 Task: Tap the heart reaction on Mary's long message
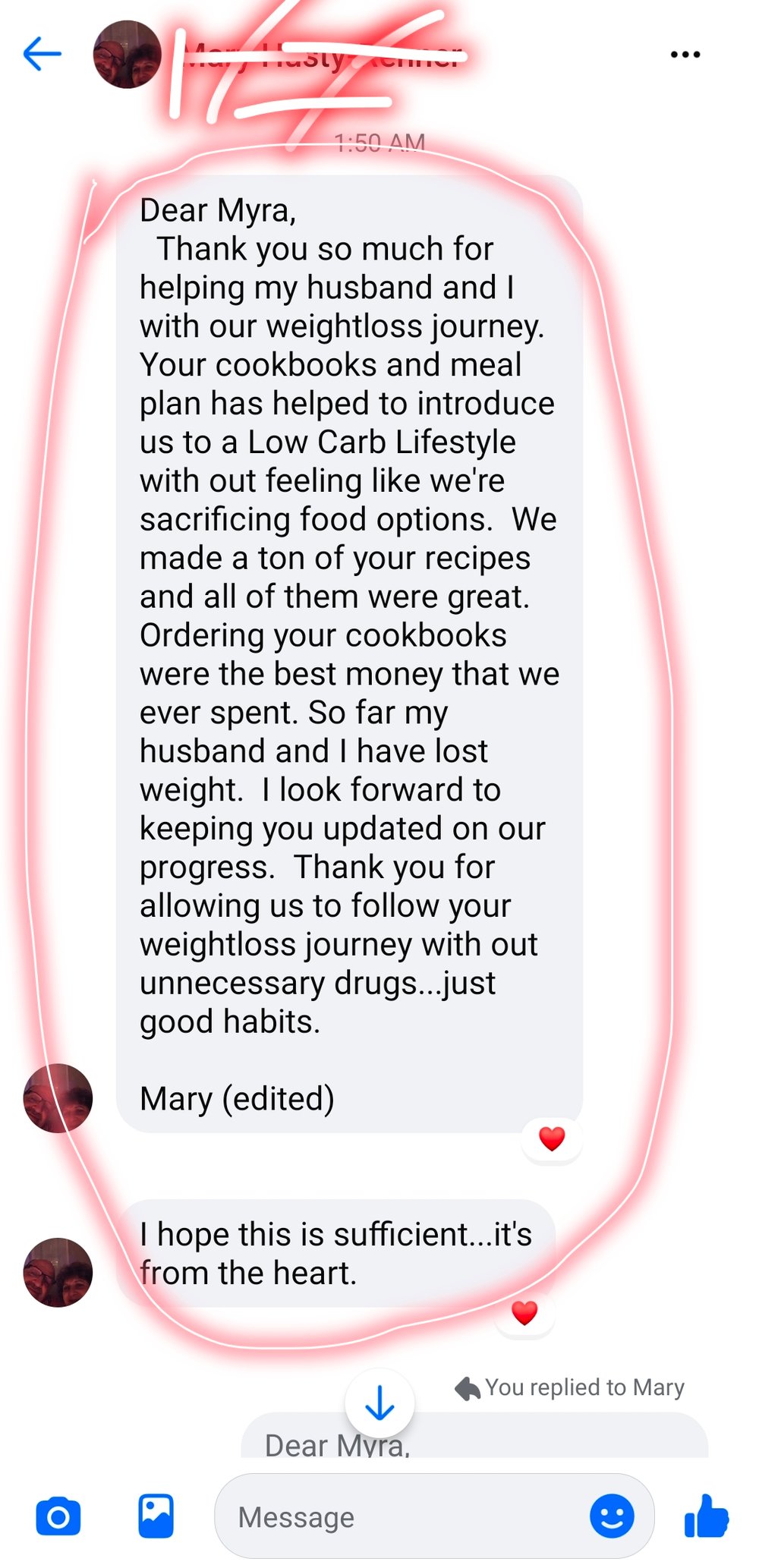pyautogui.click(x=552, y=1138)
